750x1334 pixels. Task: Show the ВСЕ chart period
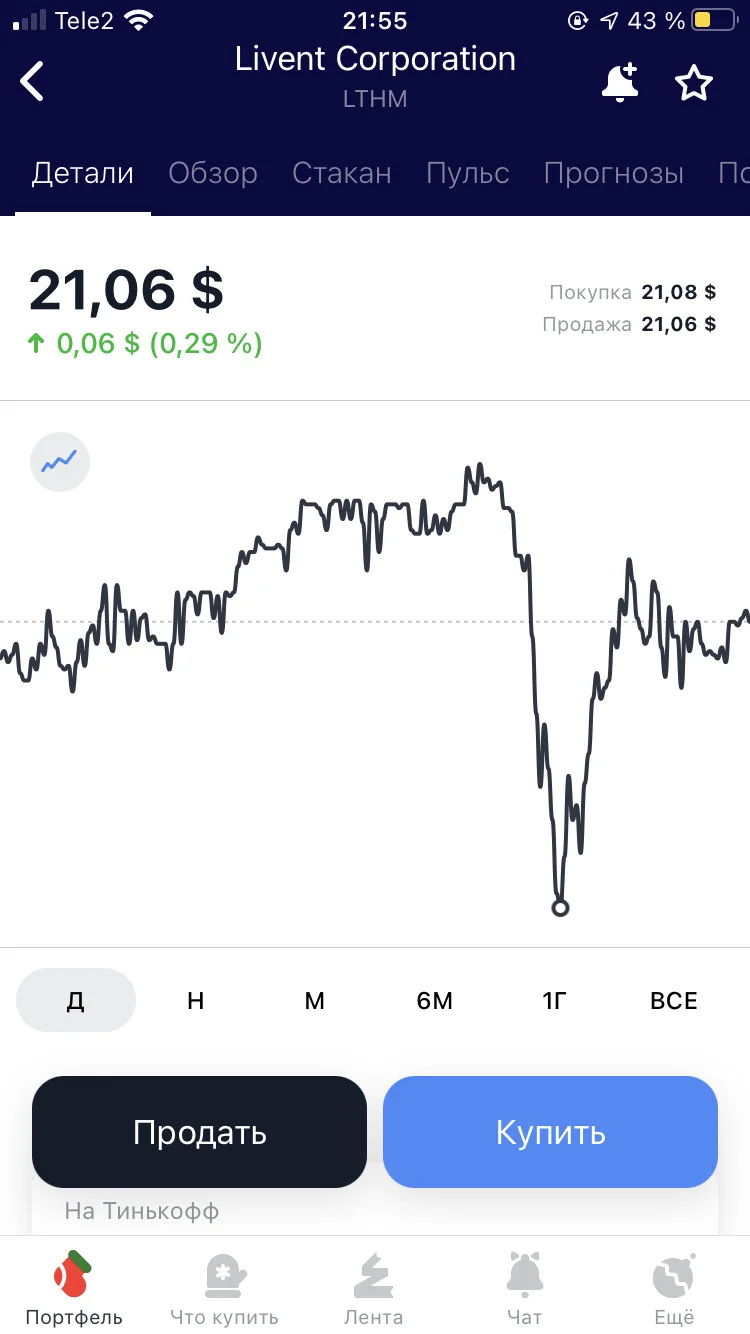coord(674,1000)
